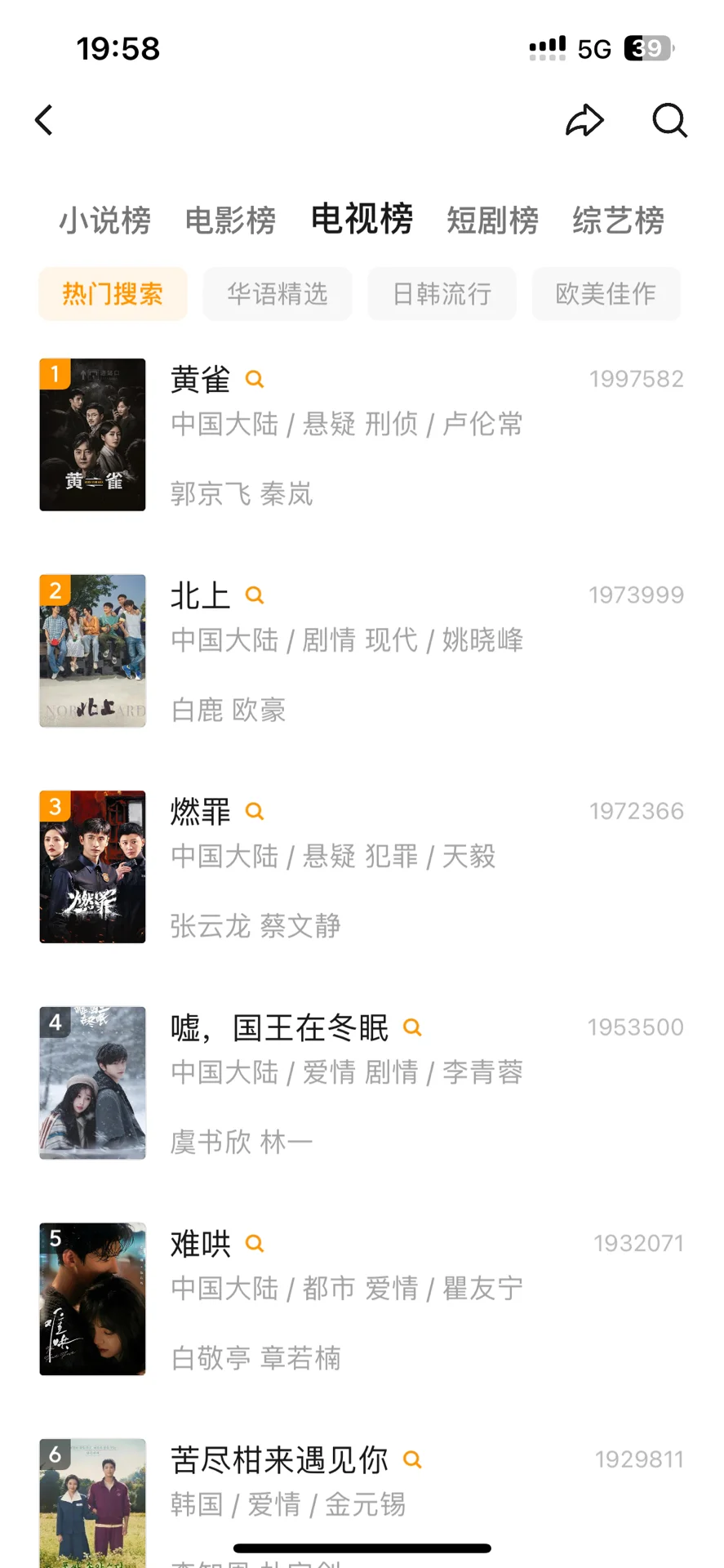This screenshot has height=1568, width=724.
Task: Switch to the 电影榜 tab
Action: pyautogui.click(x=230, y=220)
